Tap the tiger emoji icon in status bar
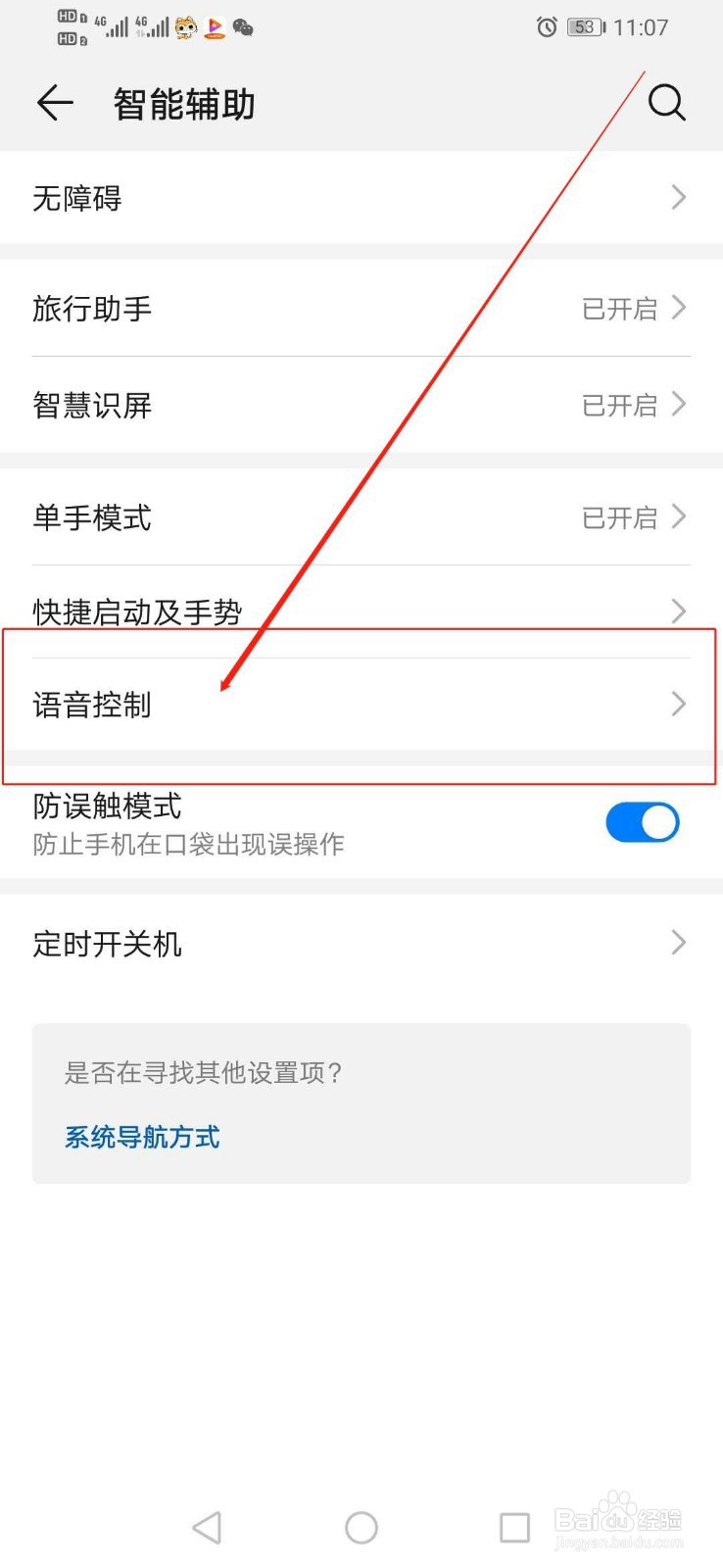723x1568 pixels. 185,27
